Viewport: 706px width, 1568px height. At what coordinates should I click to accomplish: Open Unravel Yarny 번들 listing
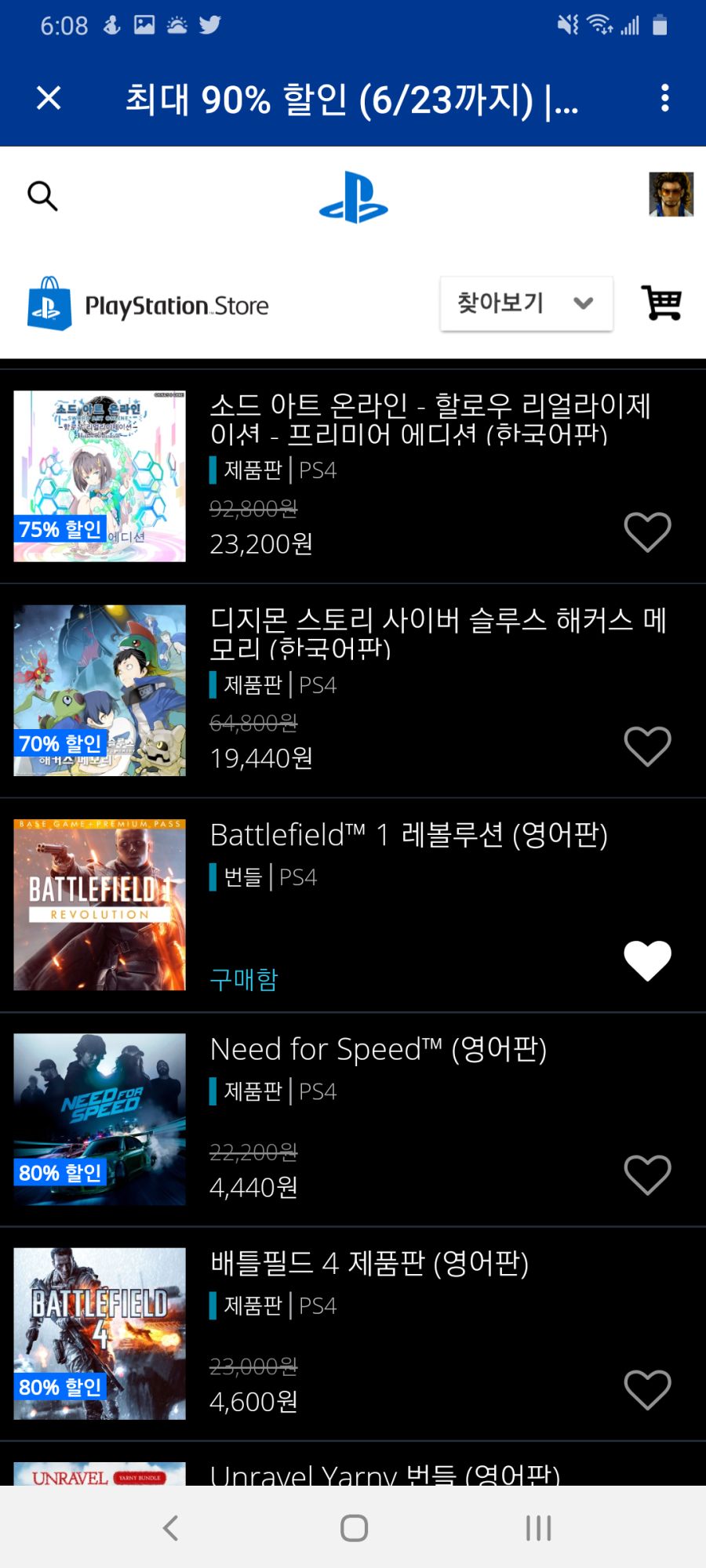[384, 1474]
